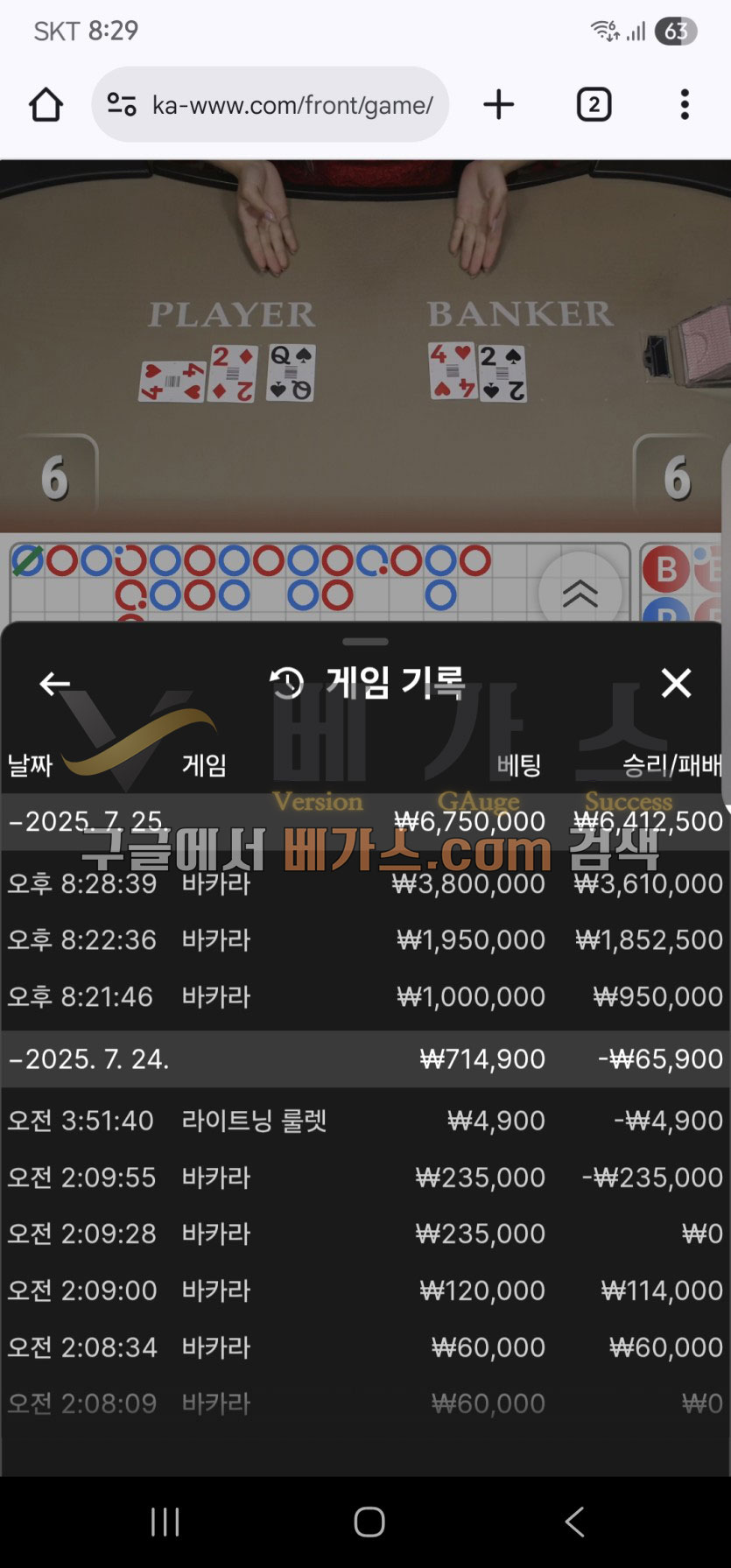Image resolution: width=731 pixels, height=1568 pixels.
Task: Open a new browser tab
Action: 499,105
